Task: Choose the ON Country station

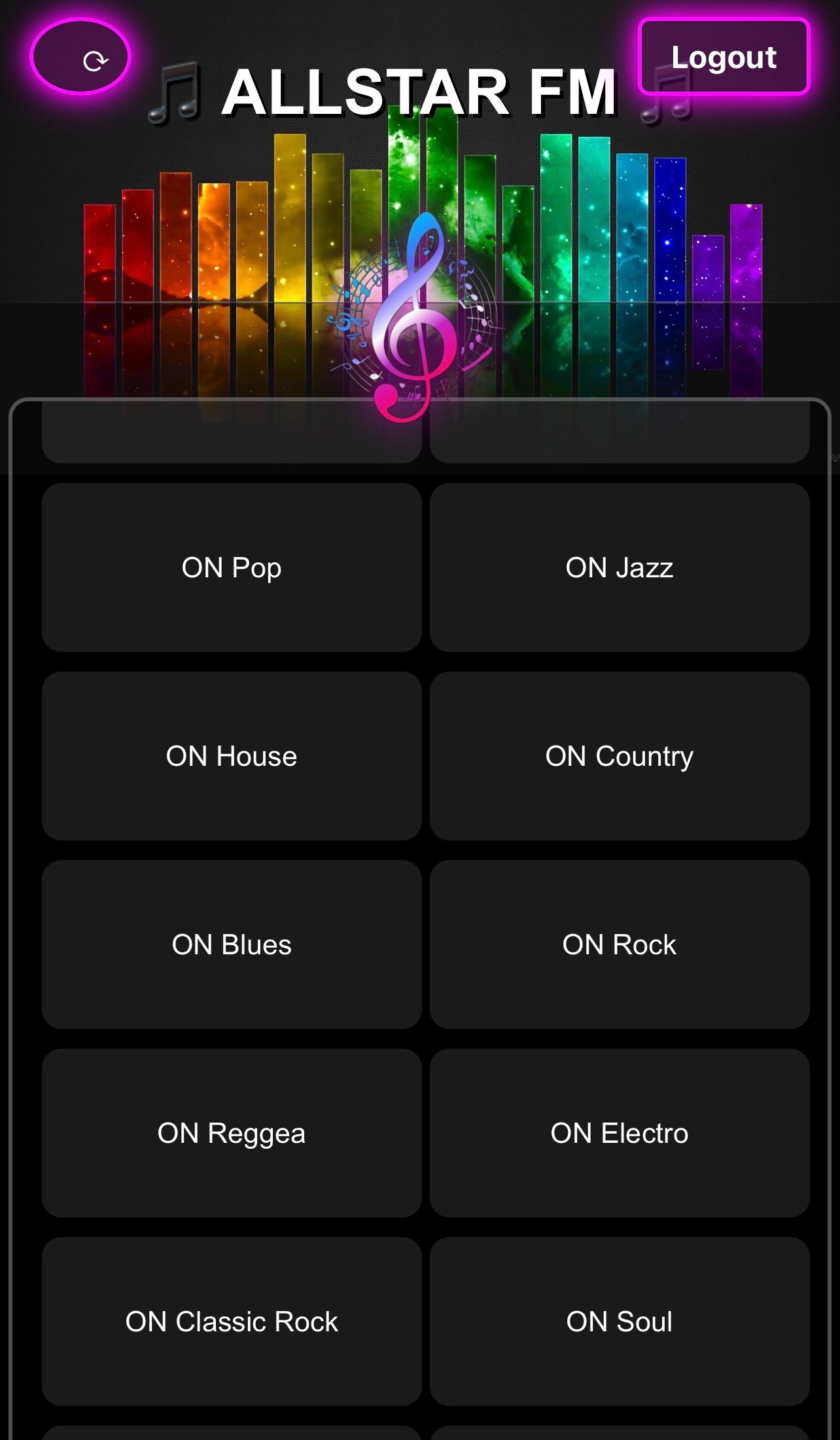Action: (620, 756)
